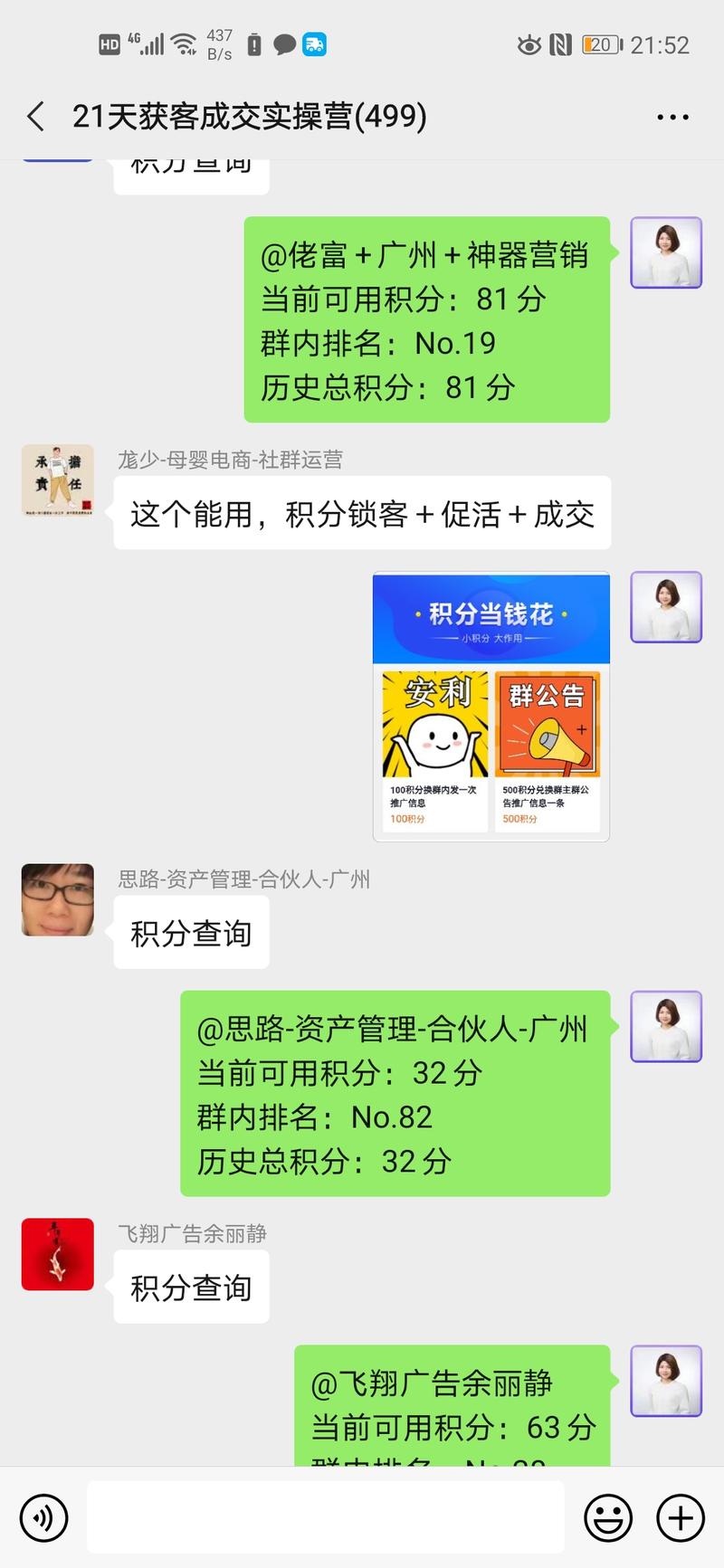Open 龙少-母婴电商's profile avatar
Image resolution: width=724 pixels, height=1568 pixels.
[x=57, y=480]
